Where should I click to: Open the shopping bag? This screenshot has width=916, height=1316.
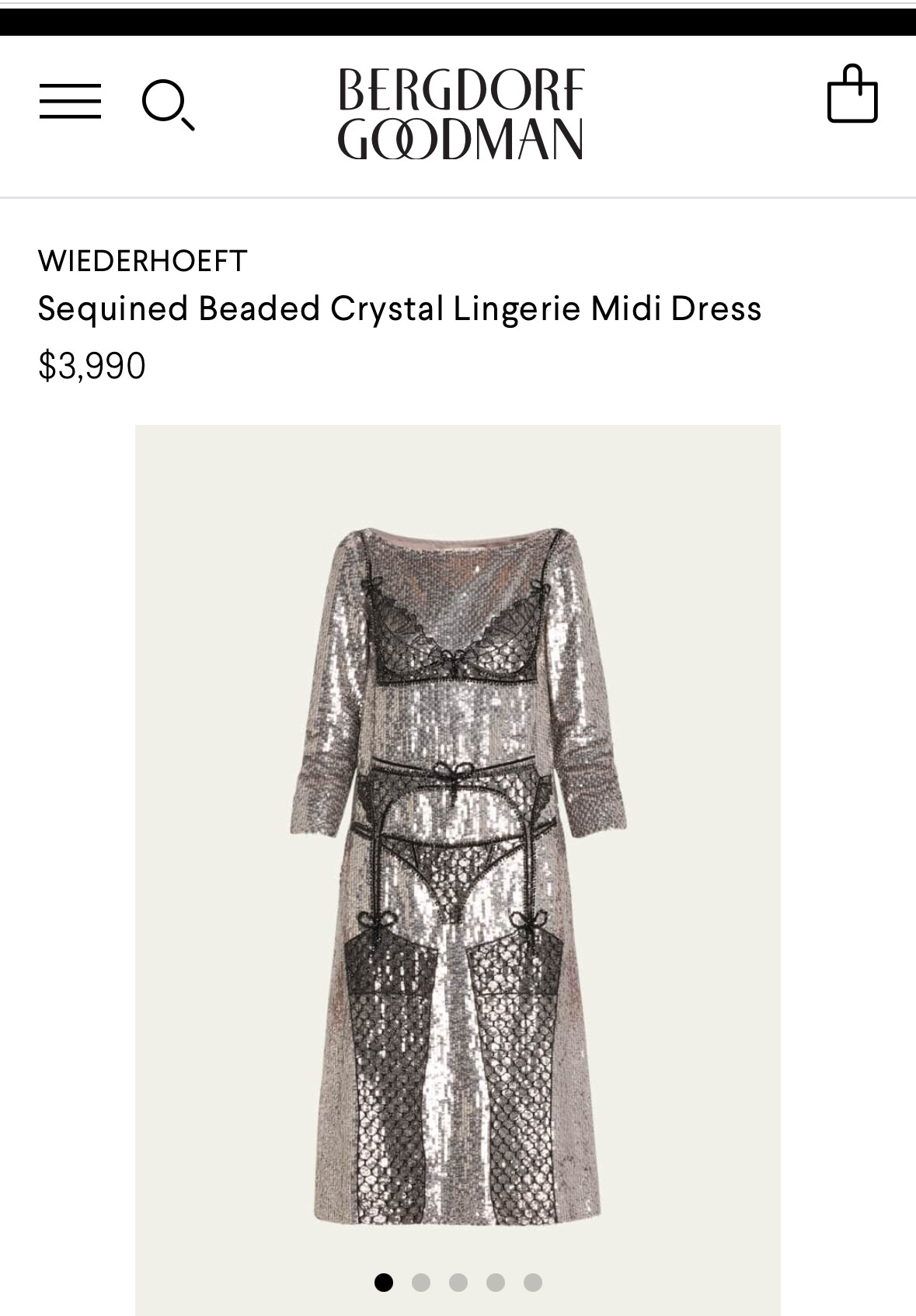852,95
